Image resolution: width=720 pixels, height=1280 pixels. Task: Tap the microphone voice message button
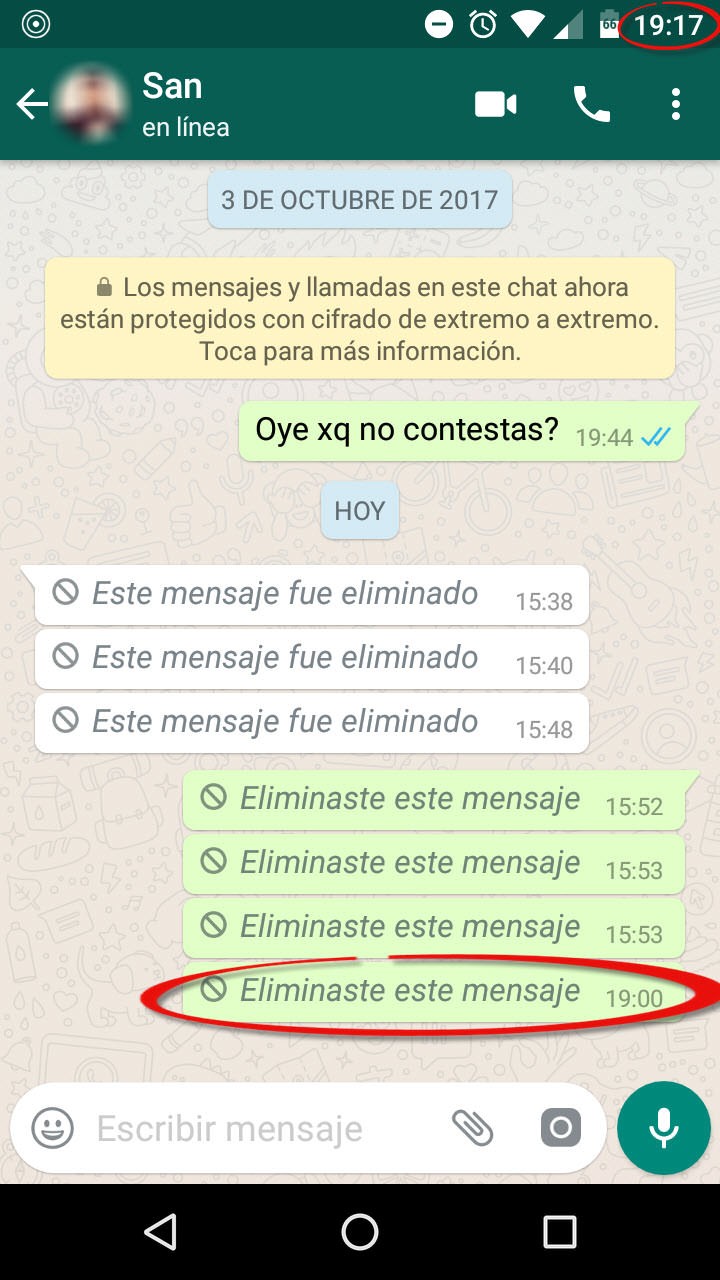click(x=664, y=1128)
